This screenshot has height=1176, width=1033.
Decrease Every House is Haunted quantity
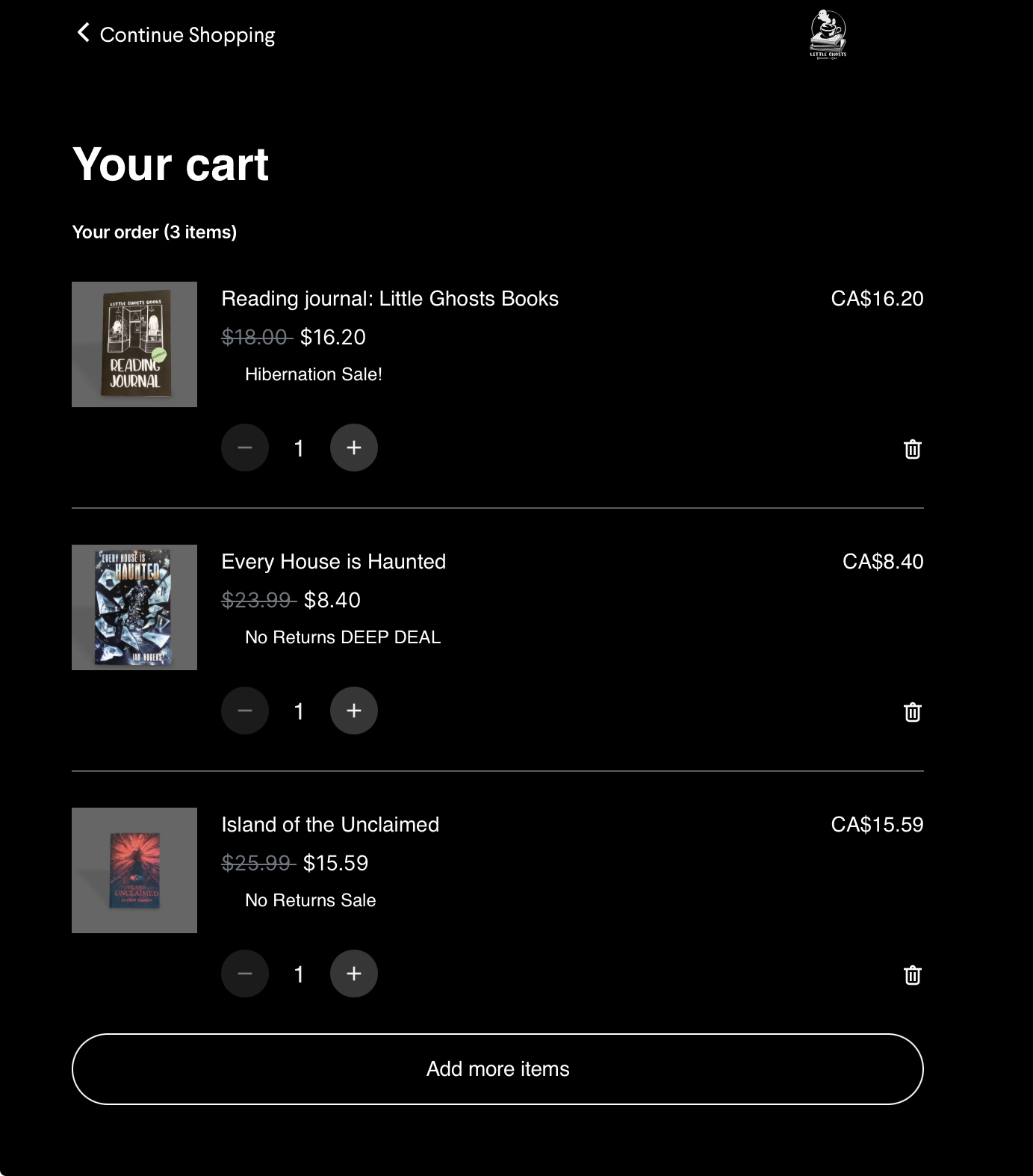(245, 711)
